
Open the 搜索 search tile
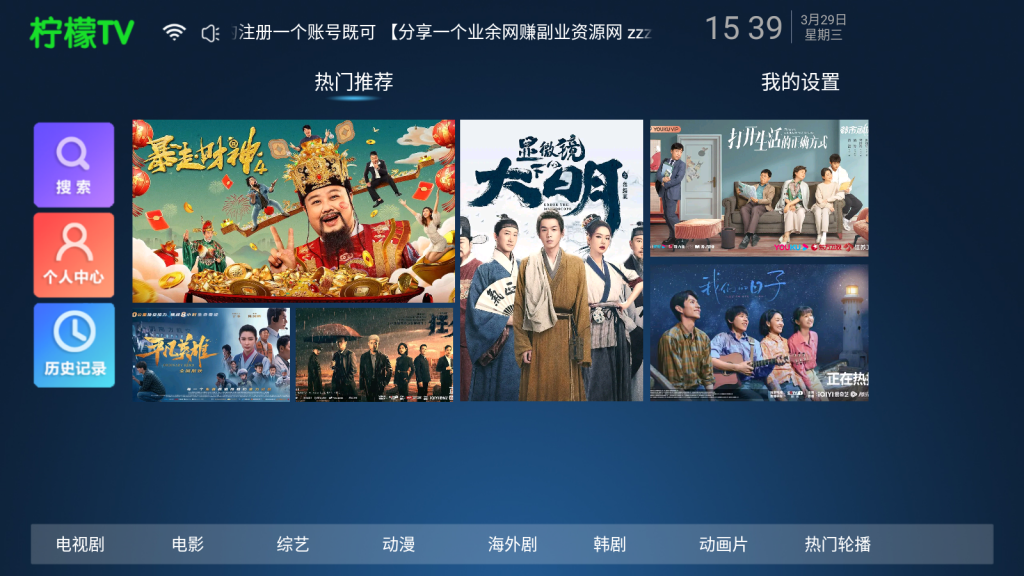click(74, 165)
